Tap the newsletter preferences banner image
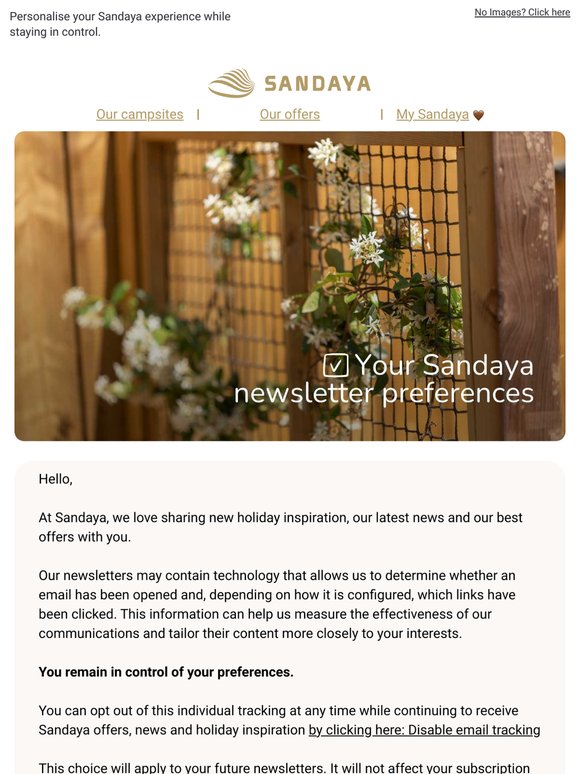The height and width of the screenshot is (774, 580). [x=290, y=286]
